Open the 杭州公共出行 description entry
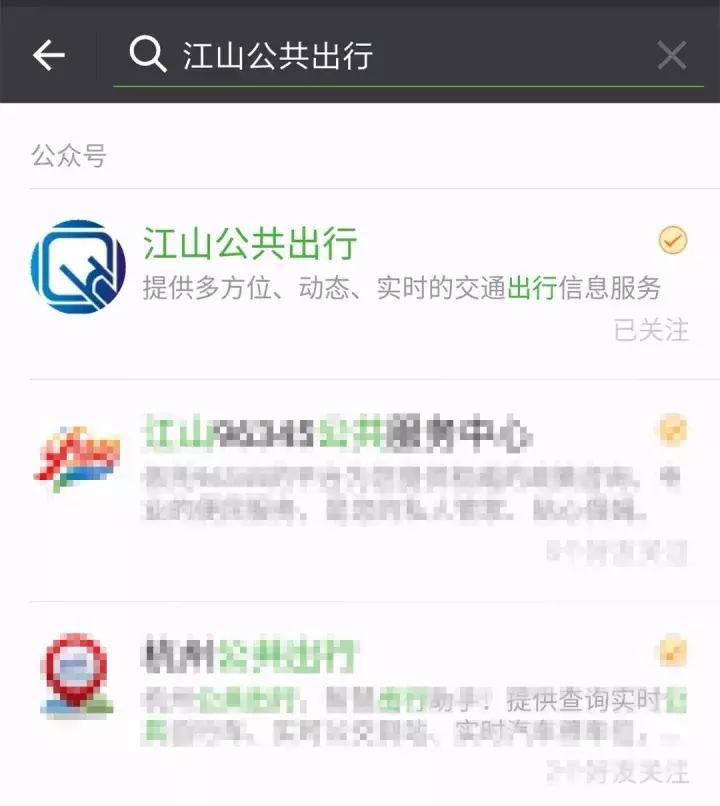720x806 pixels. (400, 710)
